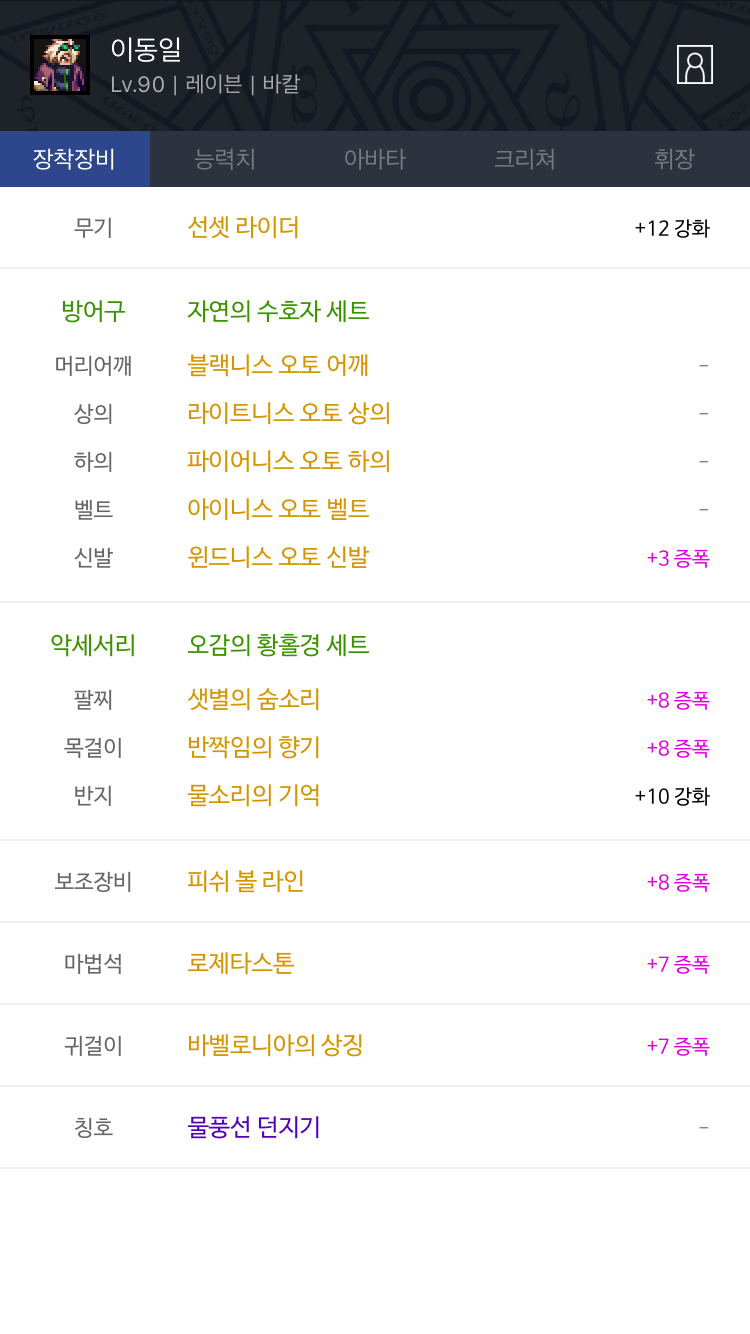750x1334 pixels.
Task: View magic stone 로제타스톤
Action: point(240,963)
